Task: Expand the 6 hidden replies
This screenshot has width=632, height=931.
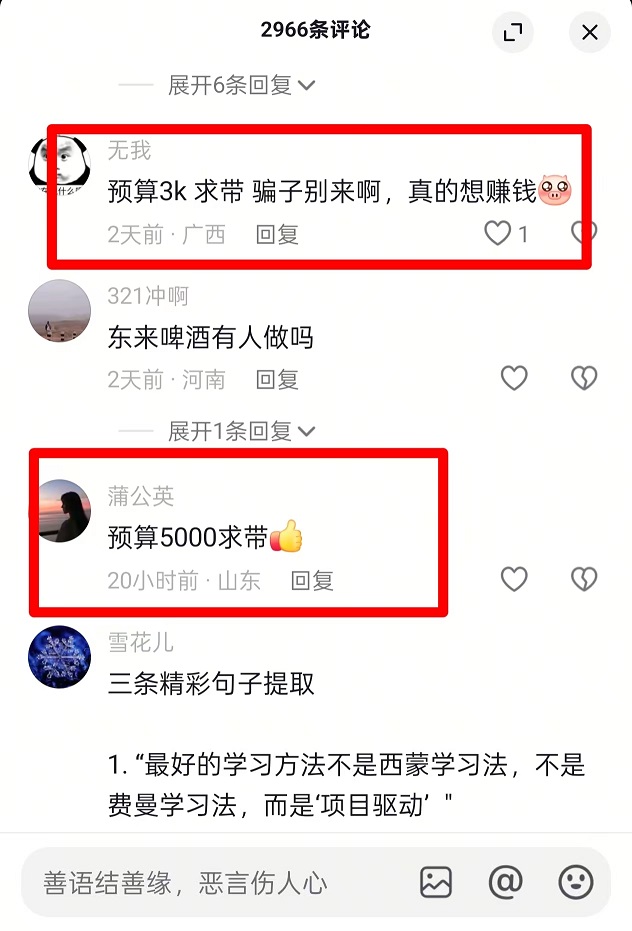Action: (x=241, y=86)
